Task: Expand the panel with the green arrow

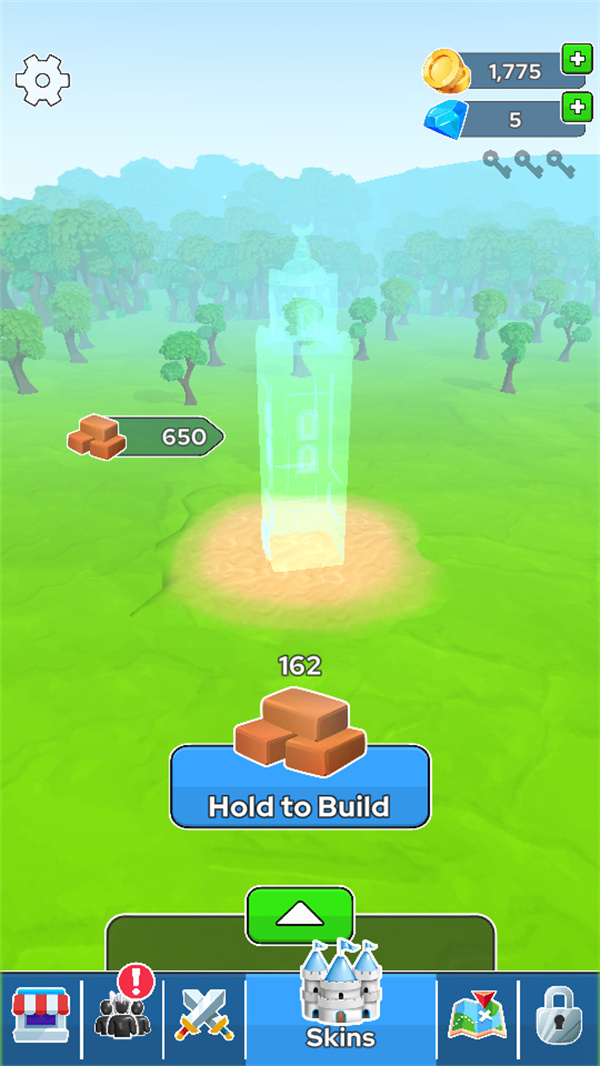Action: click(299, 914)
